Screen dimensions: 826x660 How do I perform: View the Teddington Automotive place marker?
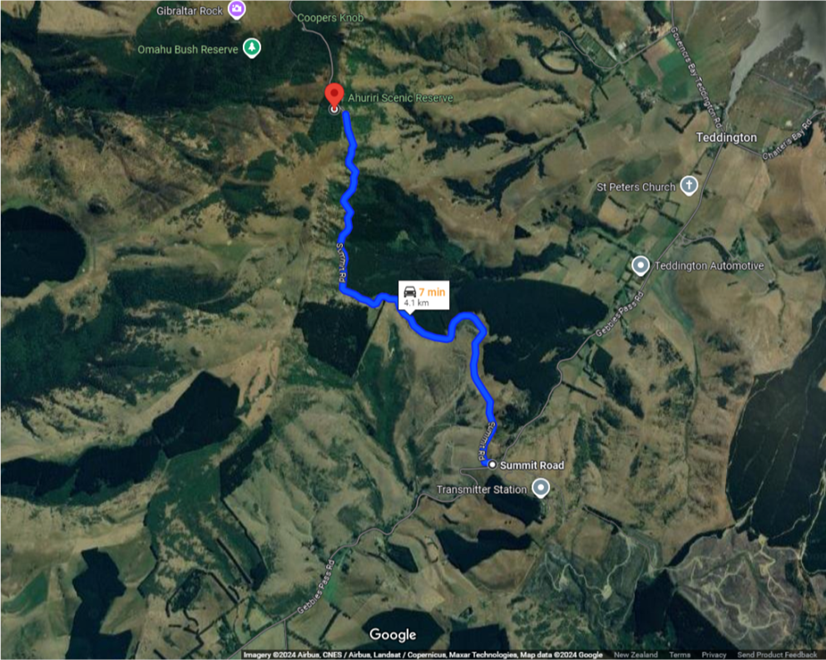tap(641, 265)
